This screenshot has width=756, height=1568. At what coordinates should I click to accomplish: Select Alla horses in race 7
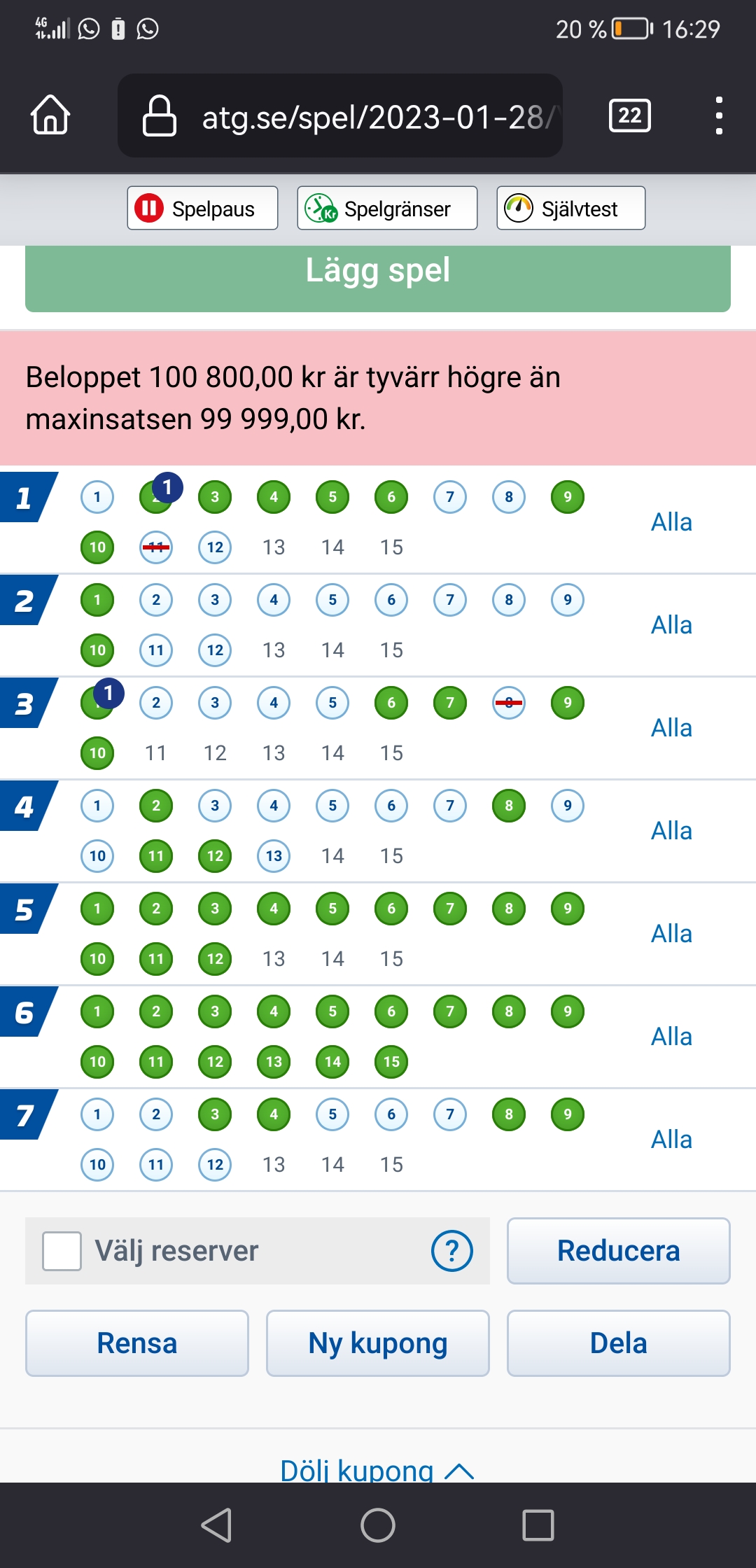pos(671,1140)
